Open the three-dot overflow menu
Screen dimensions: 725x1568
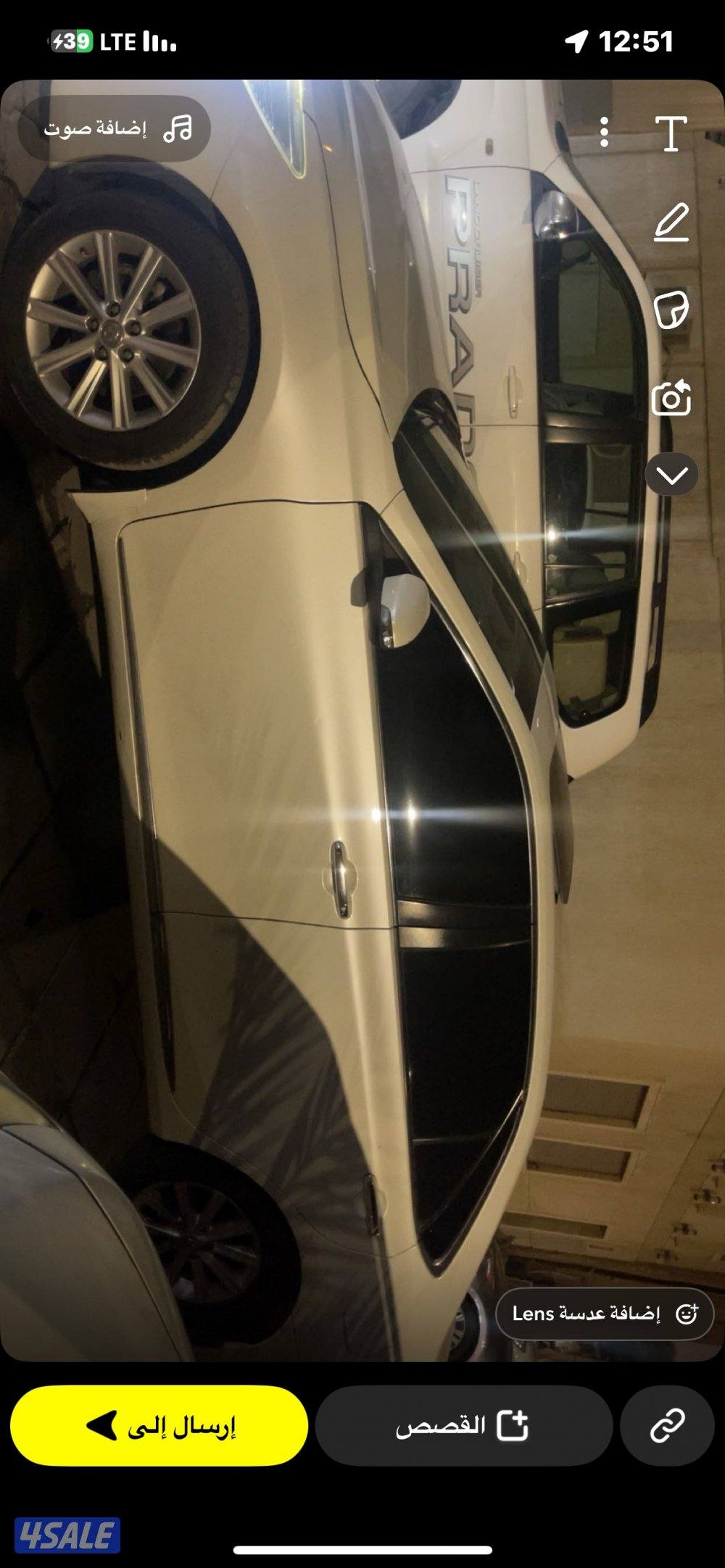tap(605, 132)
